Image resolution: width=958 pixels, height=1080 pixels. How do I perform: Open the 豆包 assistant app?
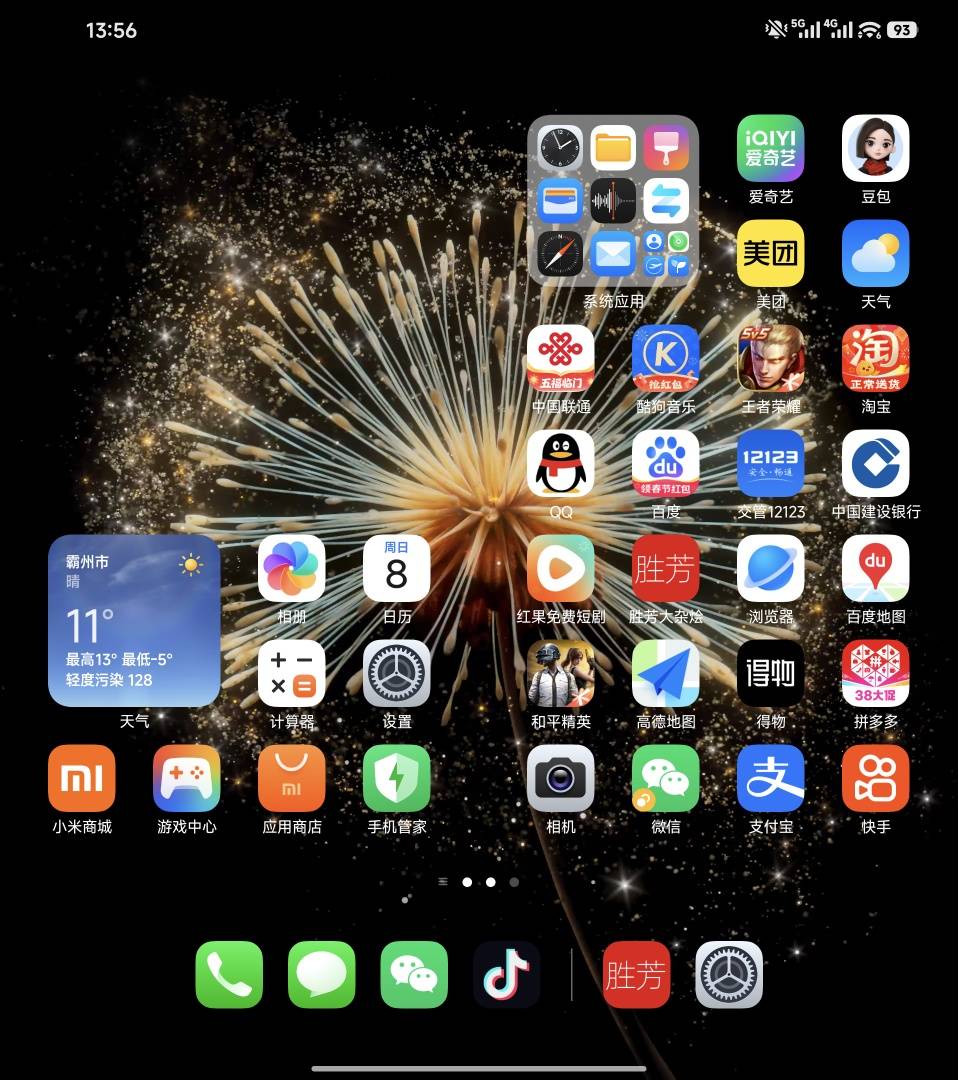[875, 149]
